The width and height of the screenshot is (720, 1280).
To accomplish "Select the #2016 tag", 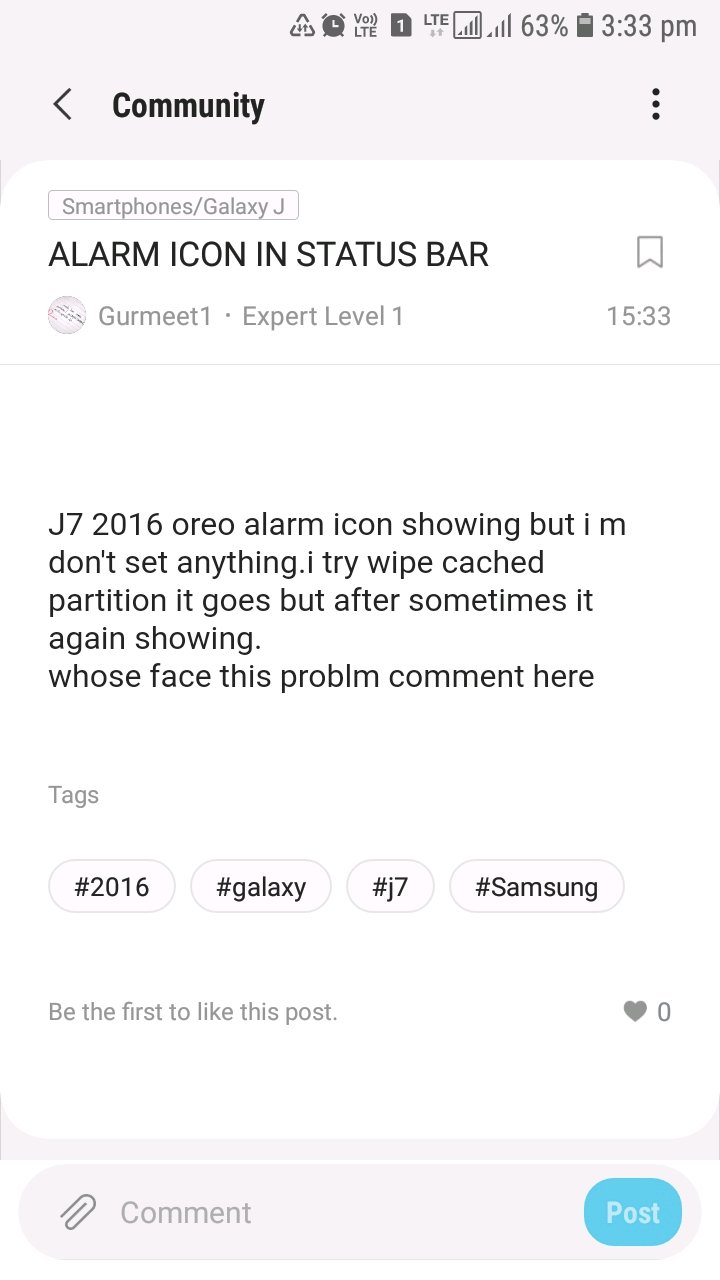I will pos(112,886).
